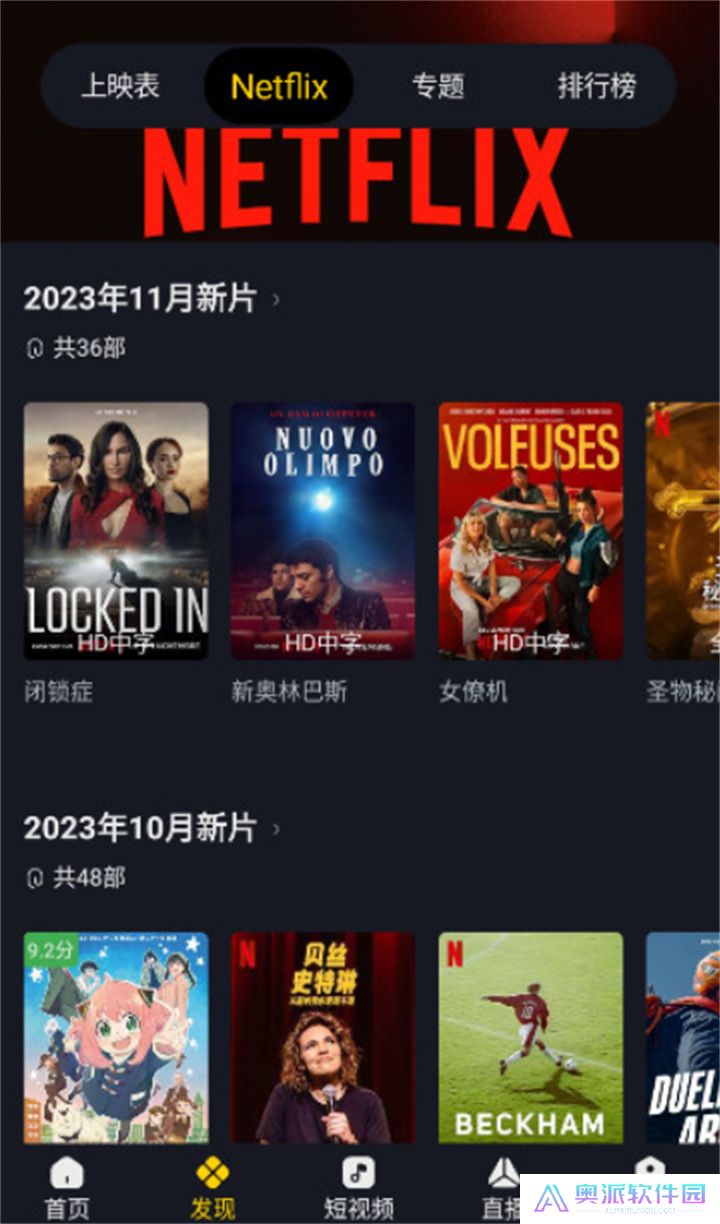Open the LOCKED IN movie poster
720x1224 pixels.
(x=116, y=532)
